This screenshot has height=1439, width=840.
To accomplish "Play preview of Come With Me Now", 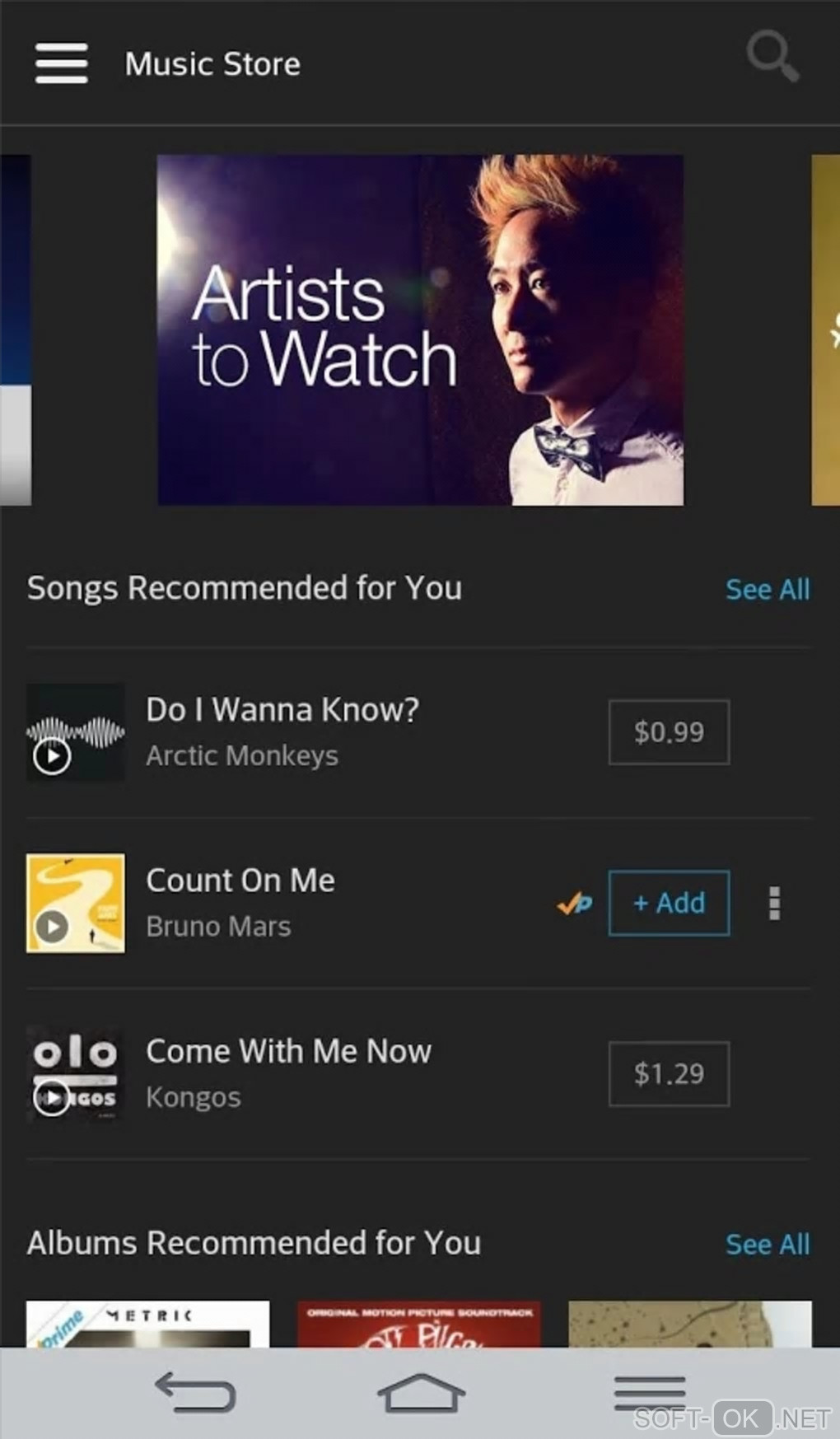I will coord(52,1097).
